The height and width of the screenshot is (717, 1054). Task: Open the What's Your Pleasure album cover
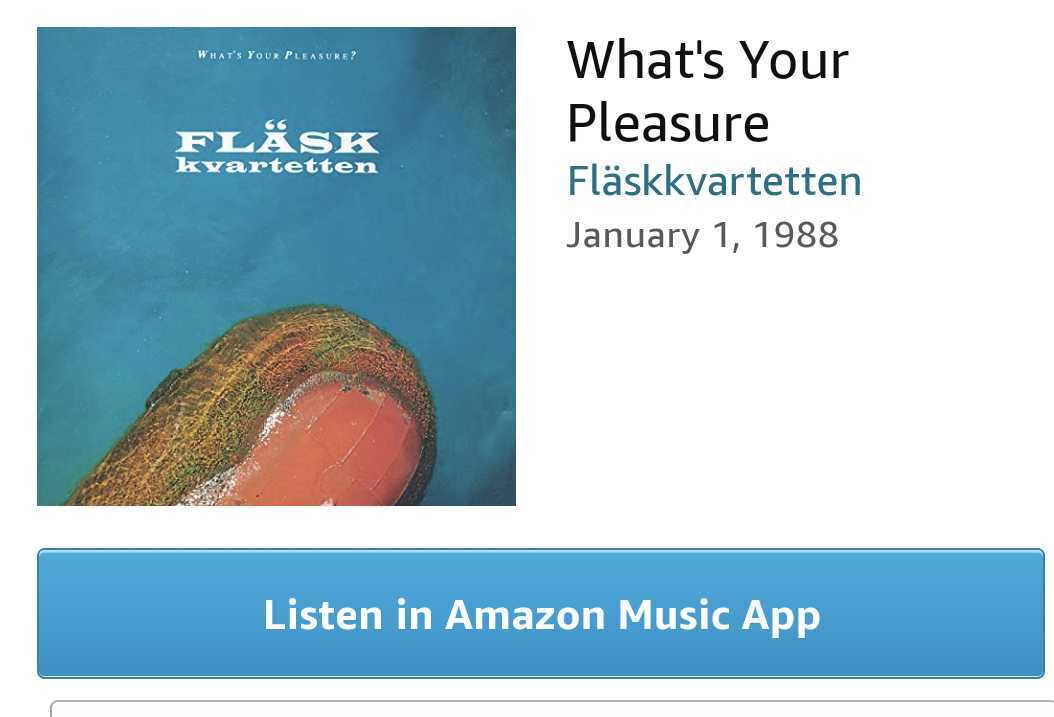pyautogui.click(x=276, y=266)
